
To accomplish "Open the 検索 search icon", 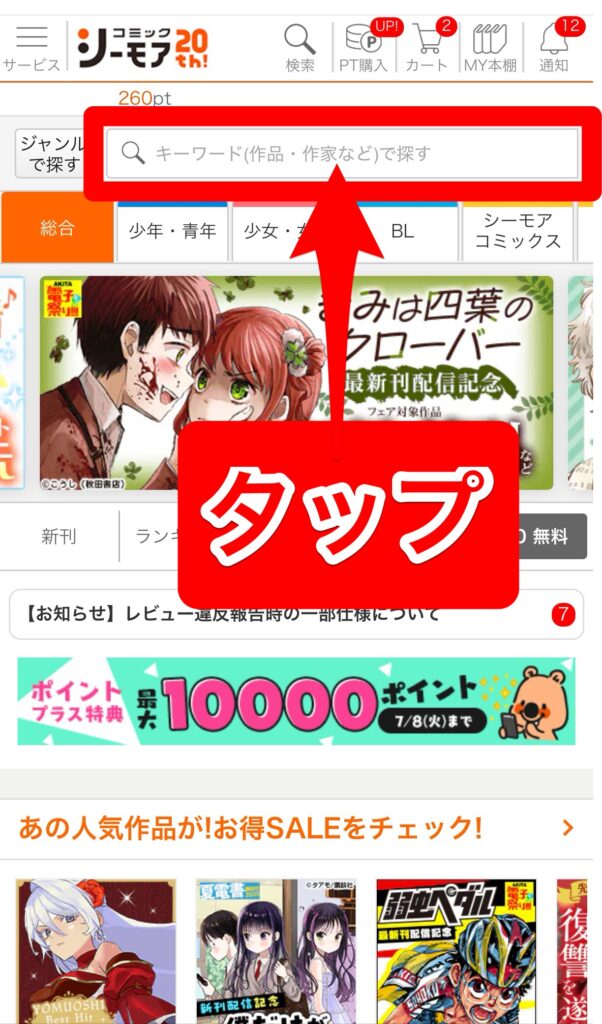I will pyautogui.click(x=299, y=47).
